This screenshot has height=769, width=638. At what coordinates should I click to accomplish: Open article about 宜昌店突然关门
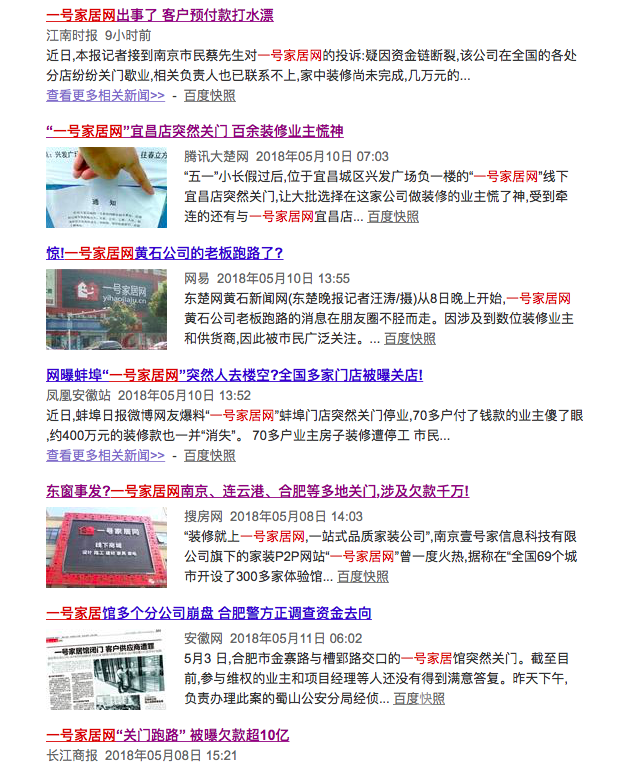(194, 132)
